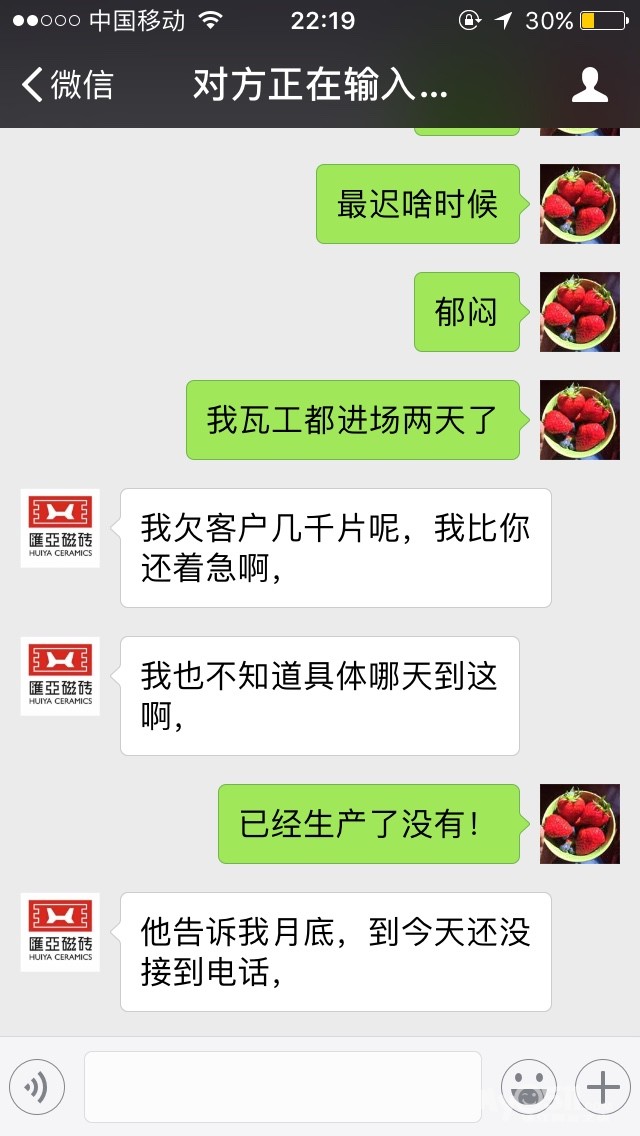The height and width of the screenshot is (1136, 640).
Task: Open the plus attachment menu
Action: (602, 1086)
